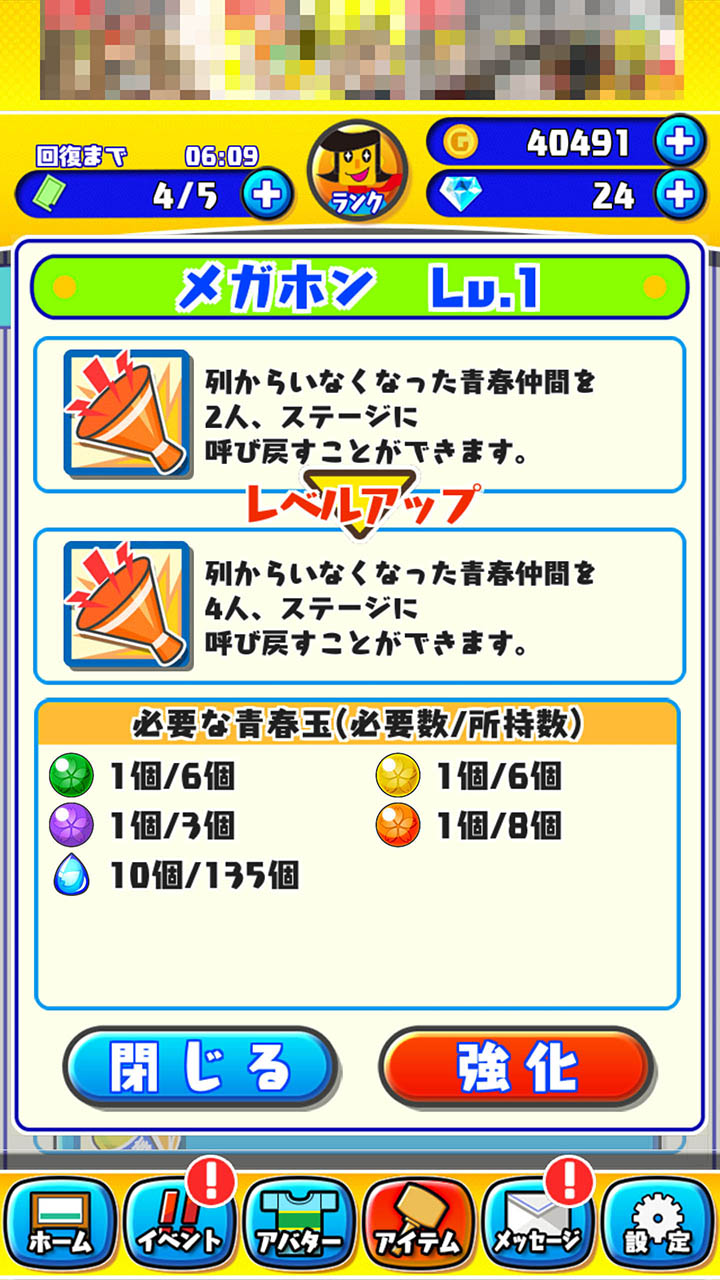Refill stamina tickets with plus icon
The width and height of the screenshot is (720, 1280).
point(266,194)
